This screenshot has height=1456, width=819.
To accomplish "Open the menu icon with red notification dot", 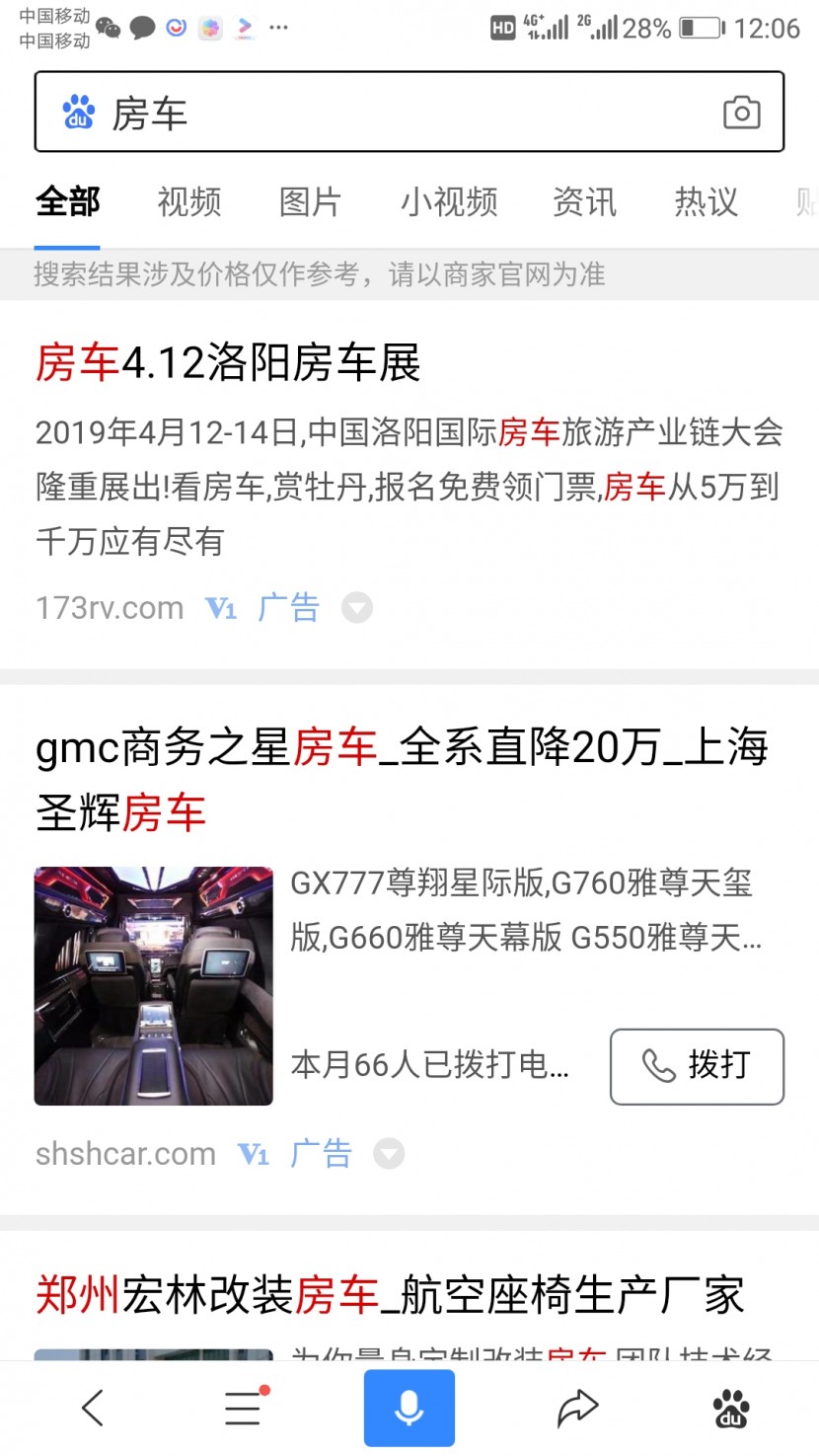I will 242,1409.
